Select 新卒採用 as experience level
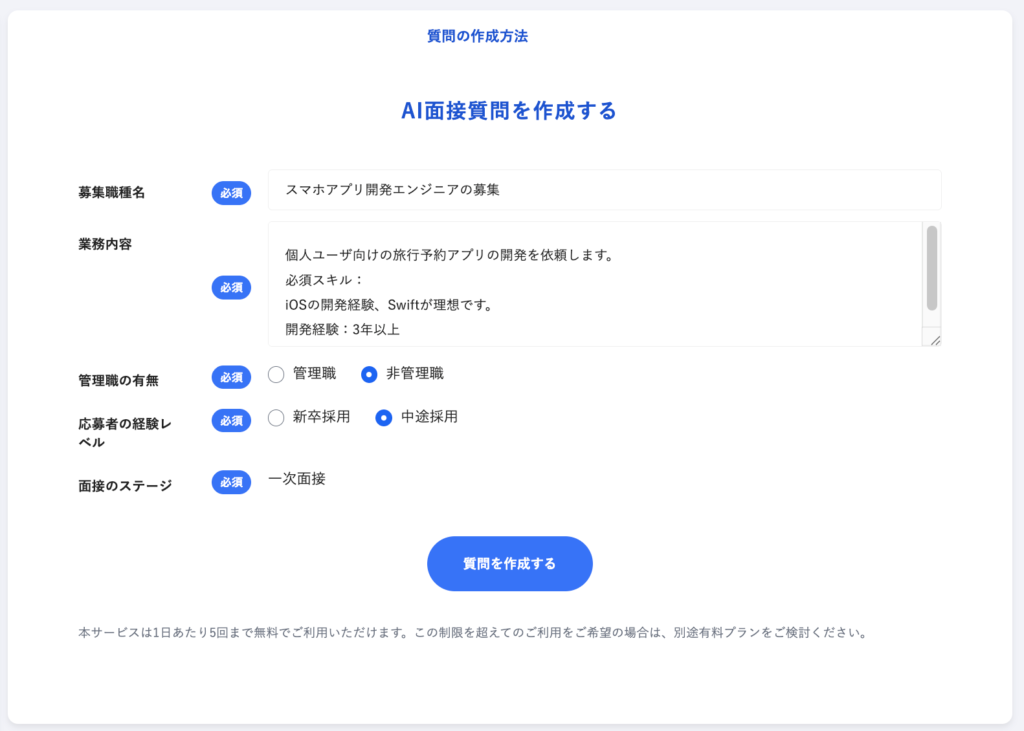The width and height of the screenshot is (1024, 731). (x=277, y=418)
